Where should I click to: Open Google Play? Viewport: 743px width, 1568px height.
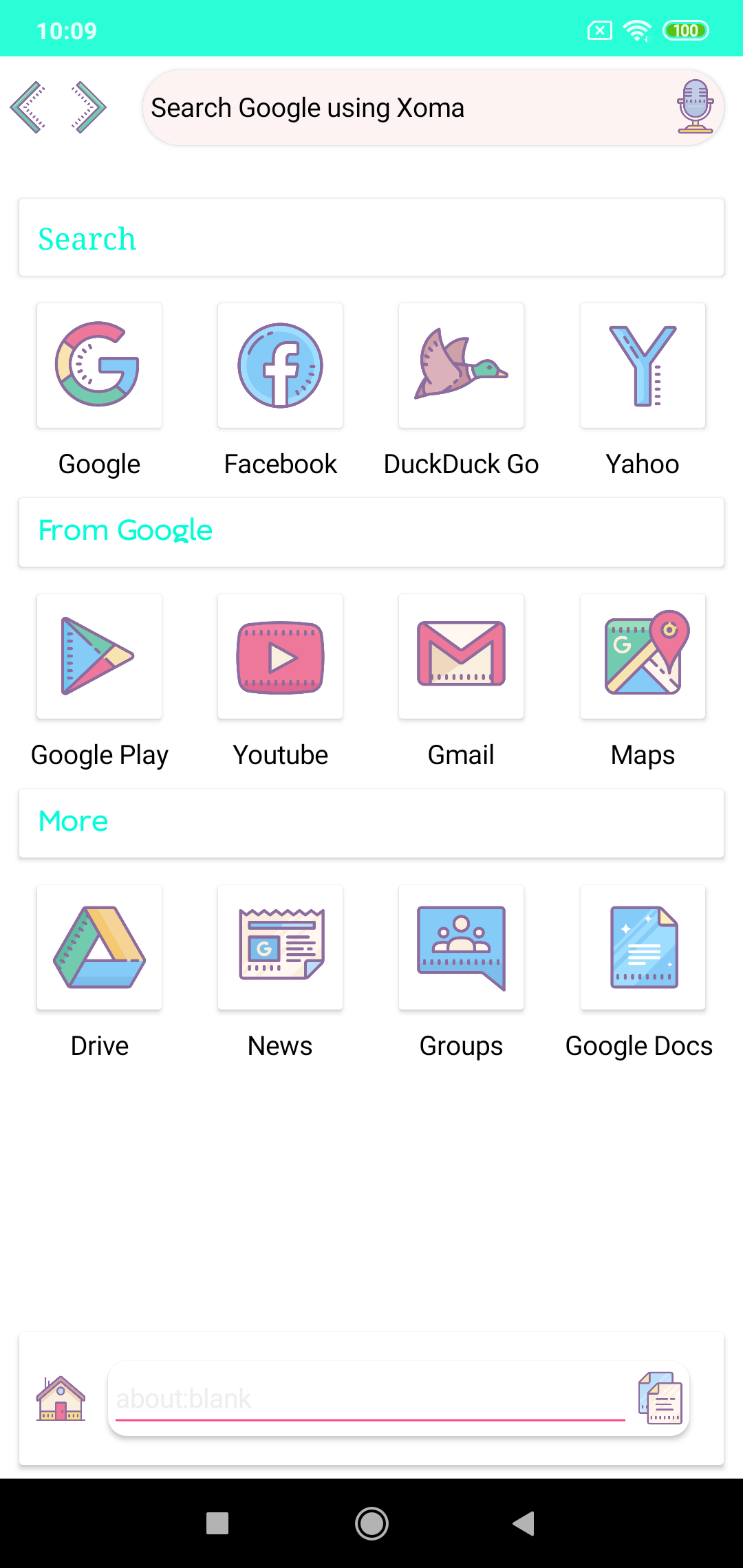click(100, 657)
